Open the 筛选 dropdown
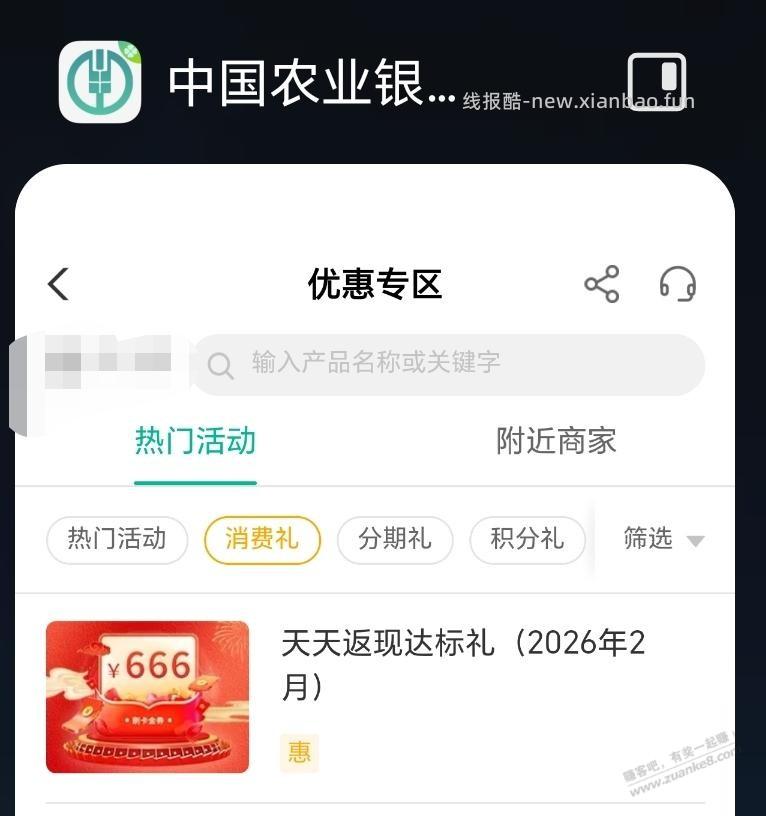766x816 pixels. (646, 539)
